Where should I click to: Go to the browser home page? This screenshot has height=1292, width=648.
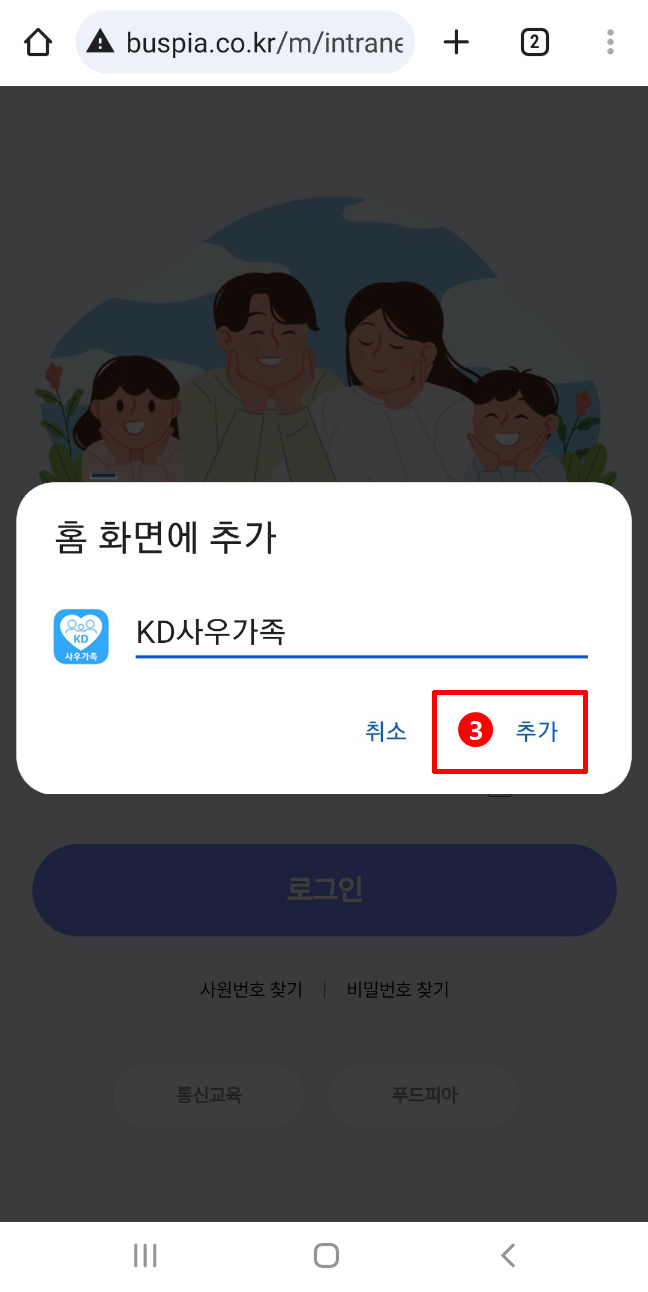pos(37,42)
